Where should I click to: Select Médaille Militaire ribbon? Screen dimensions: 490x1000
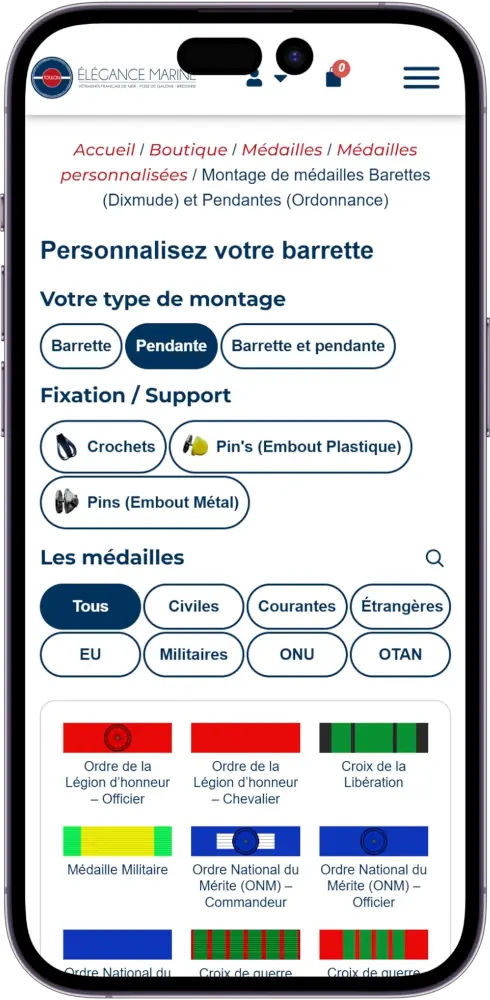pyautogui.click(x=117, y=851)
